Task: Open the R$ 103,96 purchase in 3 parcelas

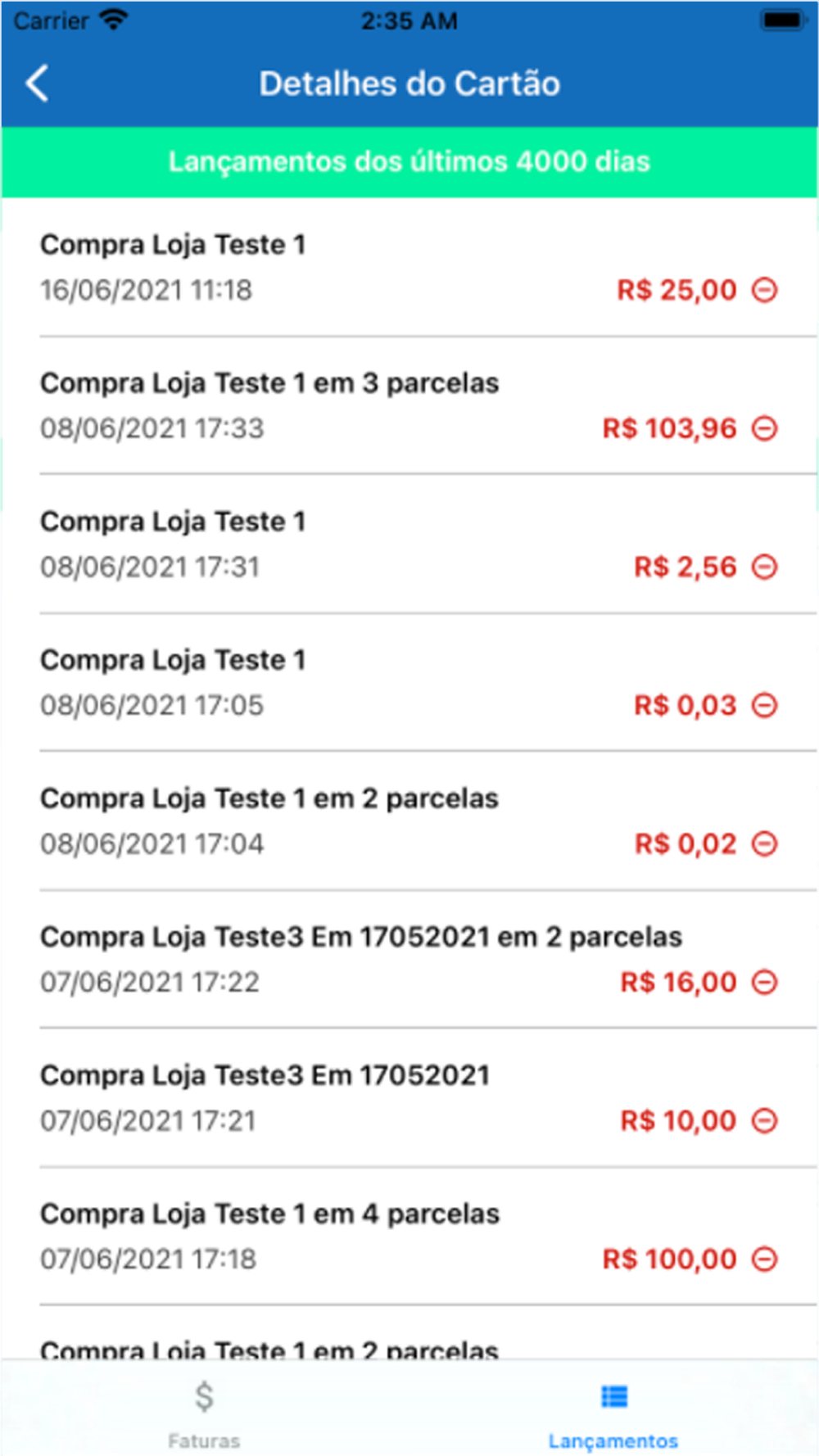Action: tap(409, 405)
